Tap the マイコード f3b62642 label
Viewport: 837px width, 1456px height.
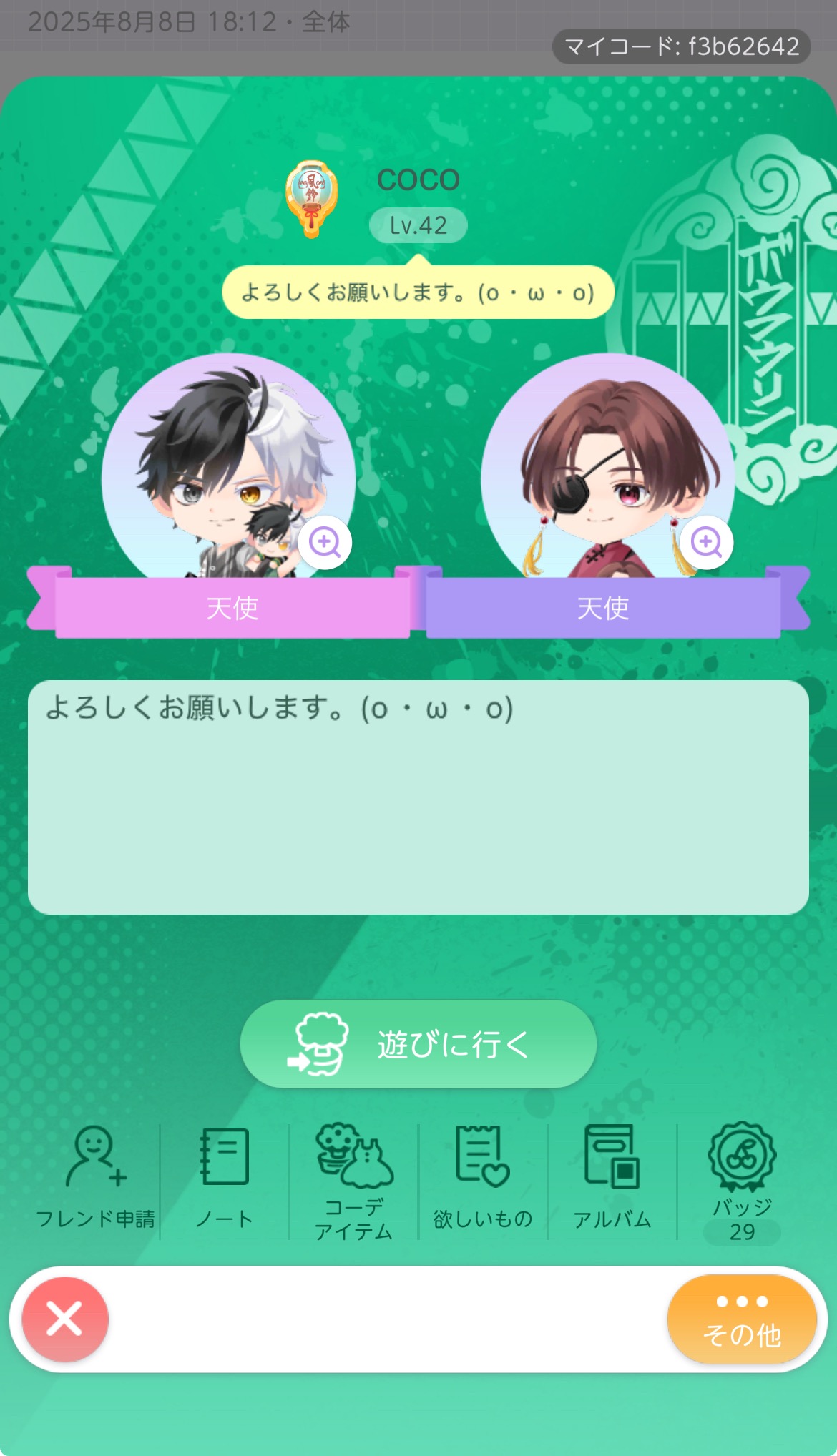[681, 46]
